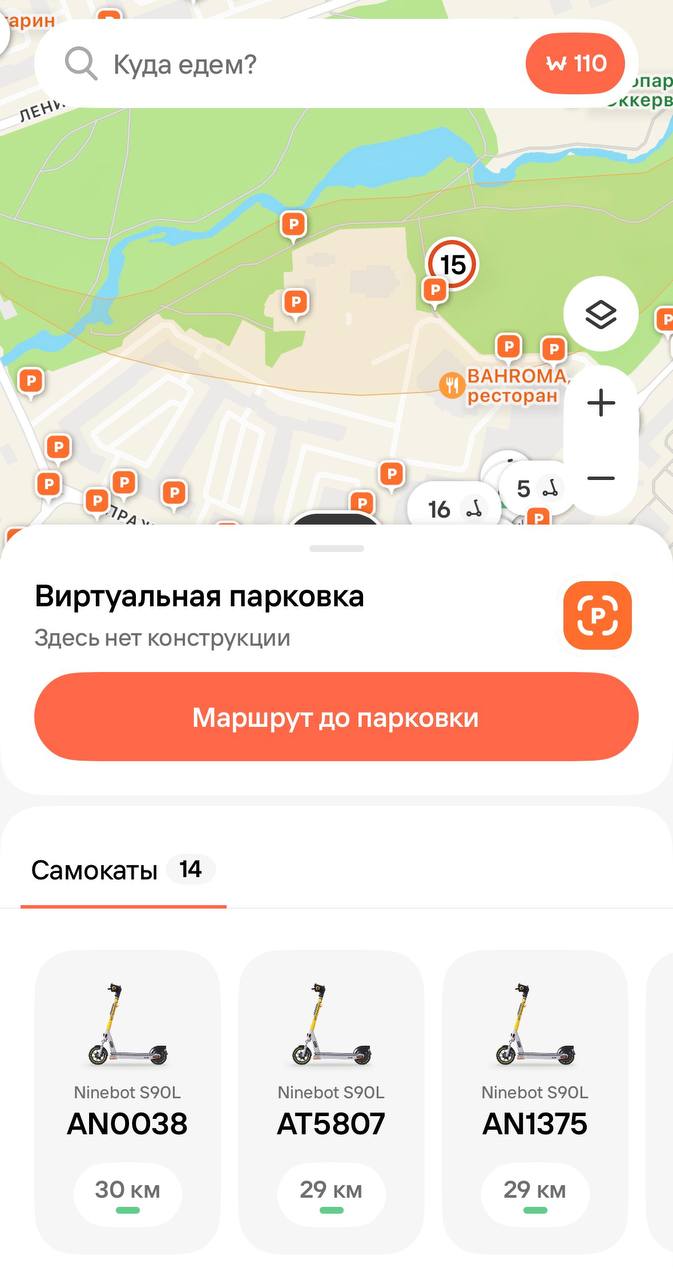Open the 110 bonus points badge
The height and width of the screenshot is (1280, 673).
tap(576, 64)
